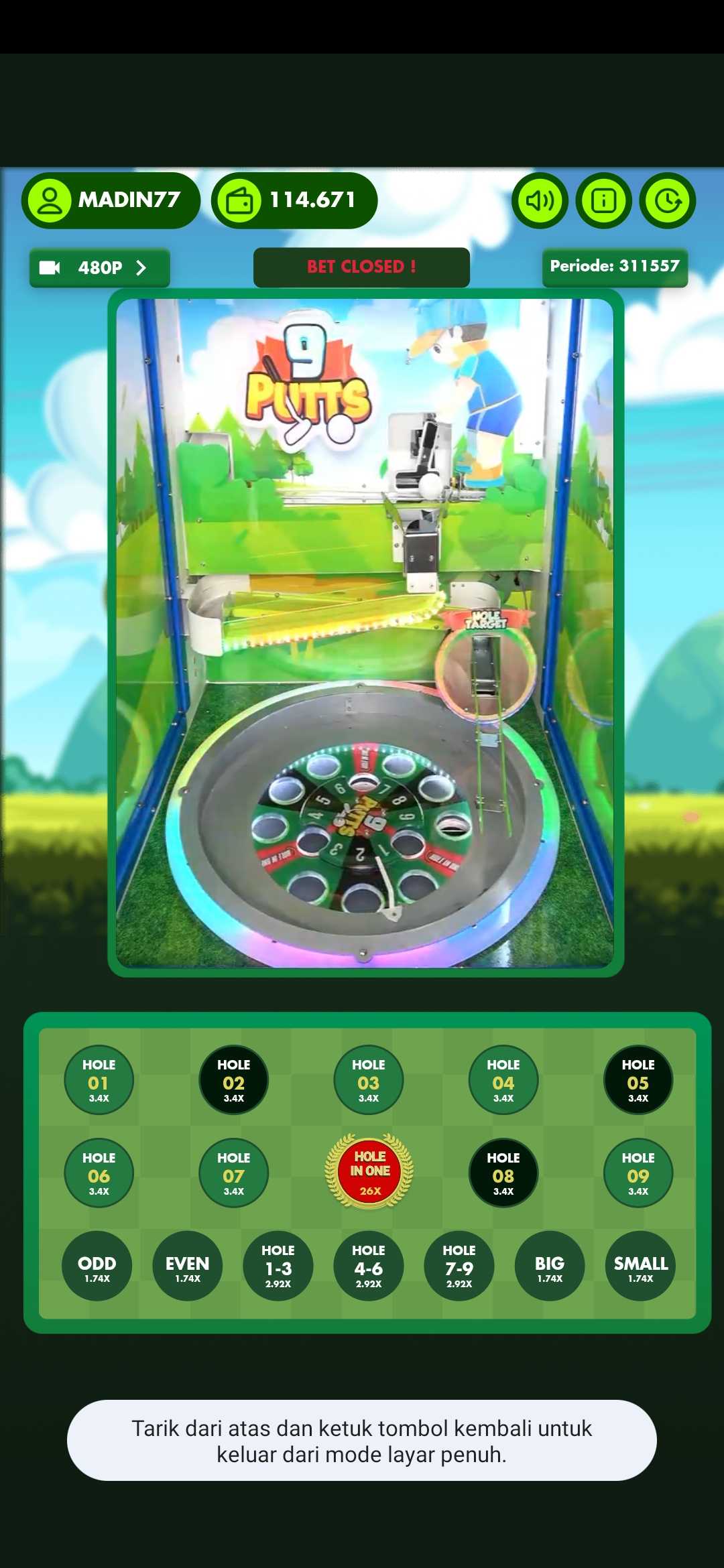Open the MADIN77 profile badge
Viewport: 724px width, 1568px height.
click(x=111, y=200)
